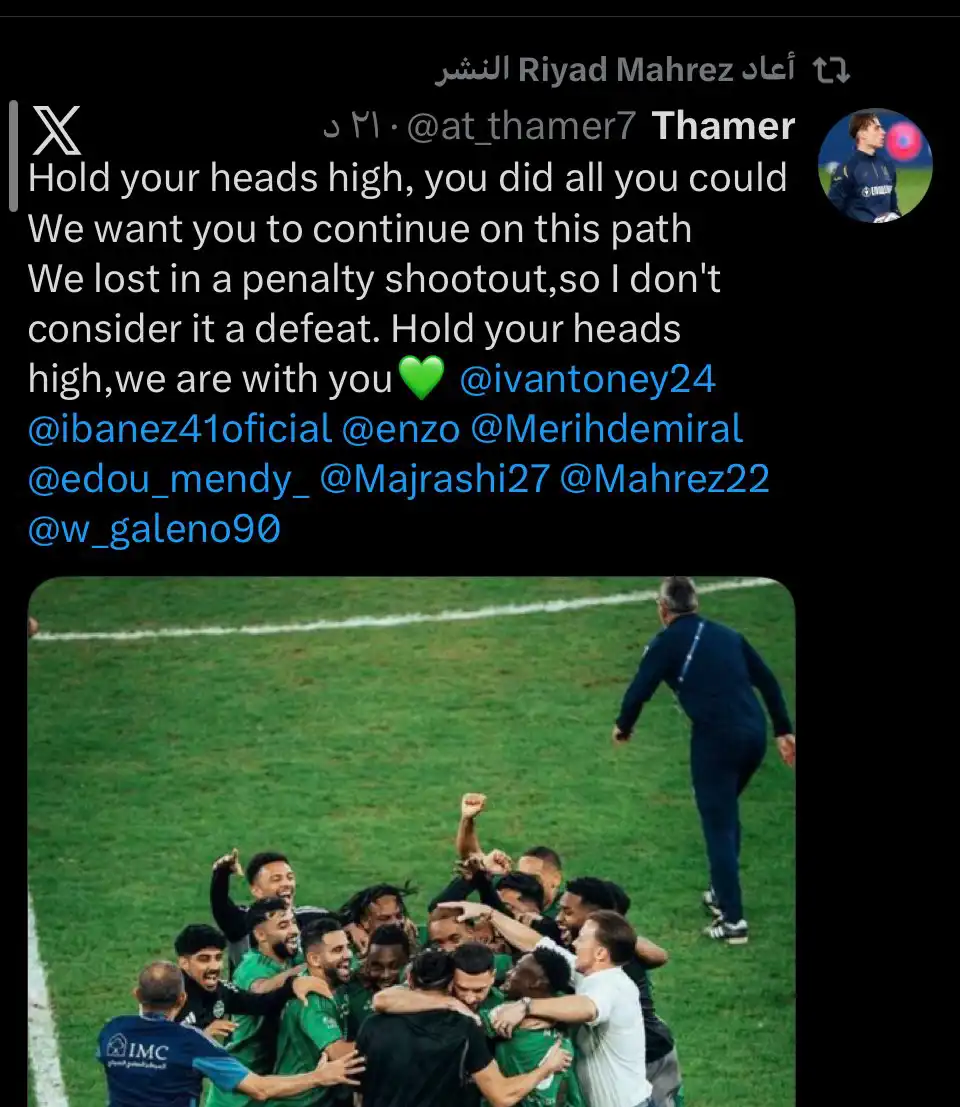
Task: Expand the celebration photo in the post
Action: coord(411,840)
